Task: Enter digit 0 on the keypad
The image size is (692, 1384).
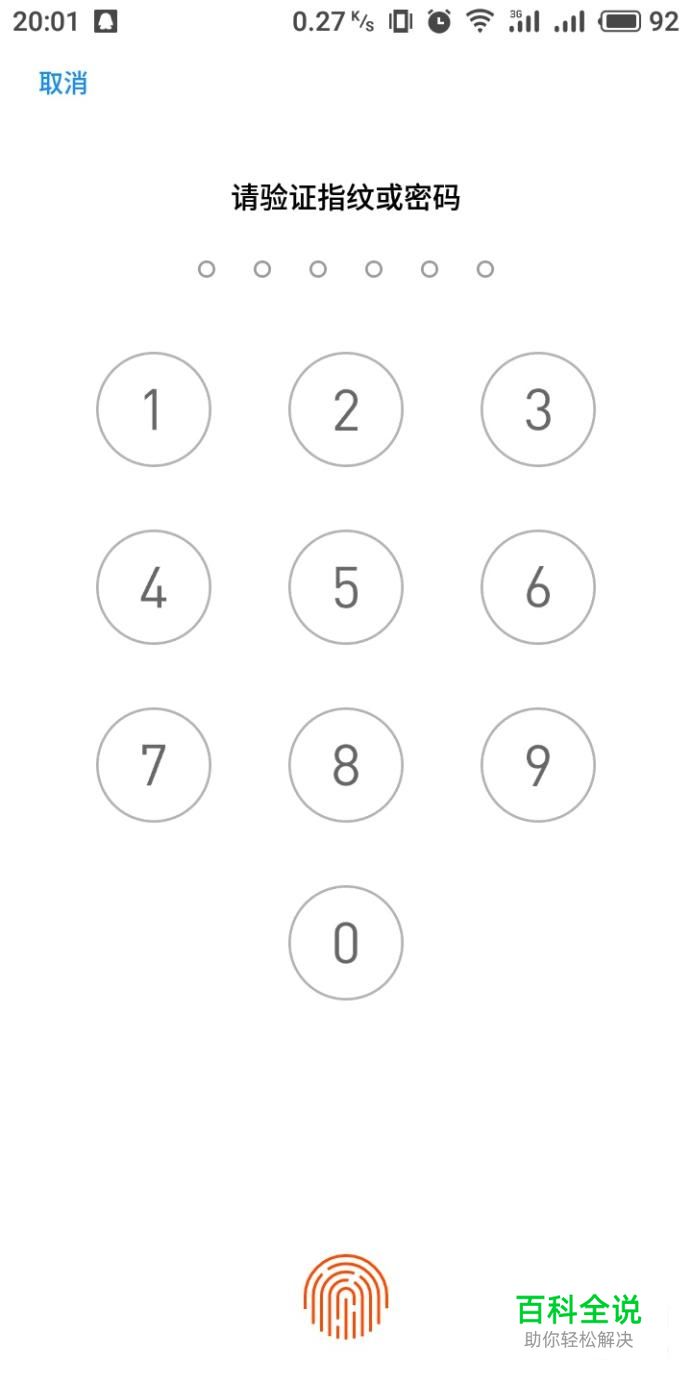Action: coord(346,943)
